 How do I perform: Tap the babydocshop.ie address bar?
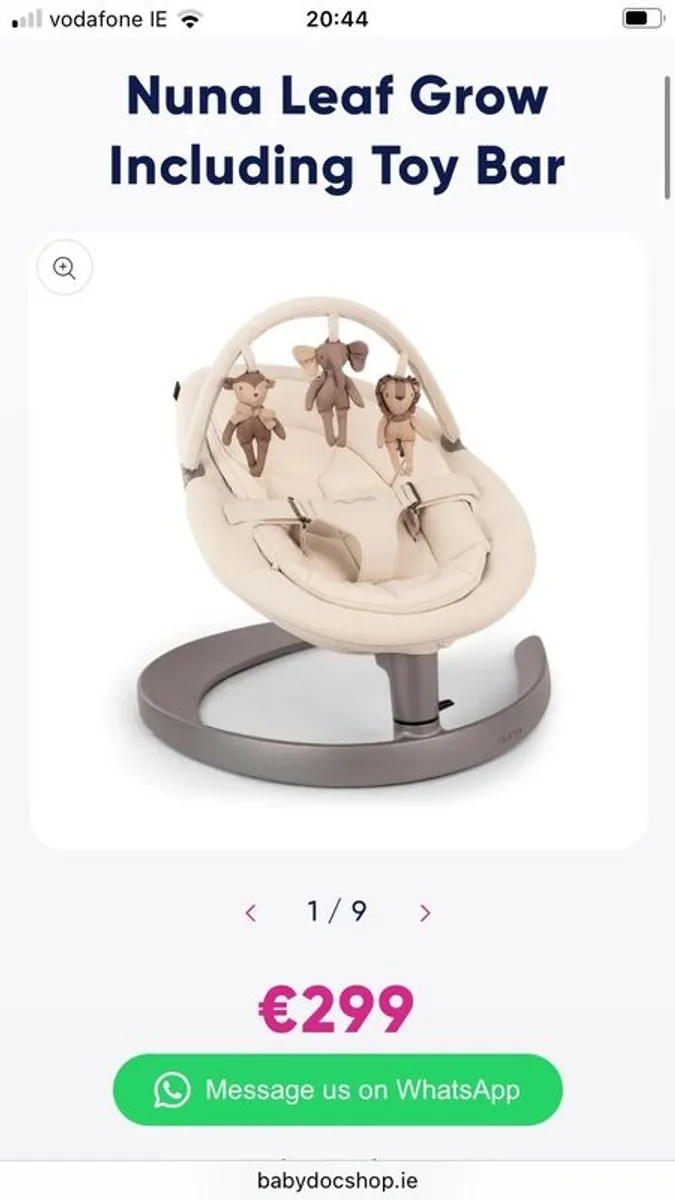[337, 1181]
